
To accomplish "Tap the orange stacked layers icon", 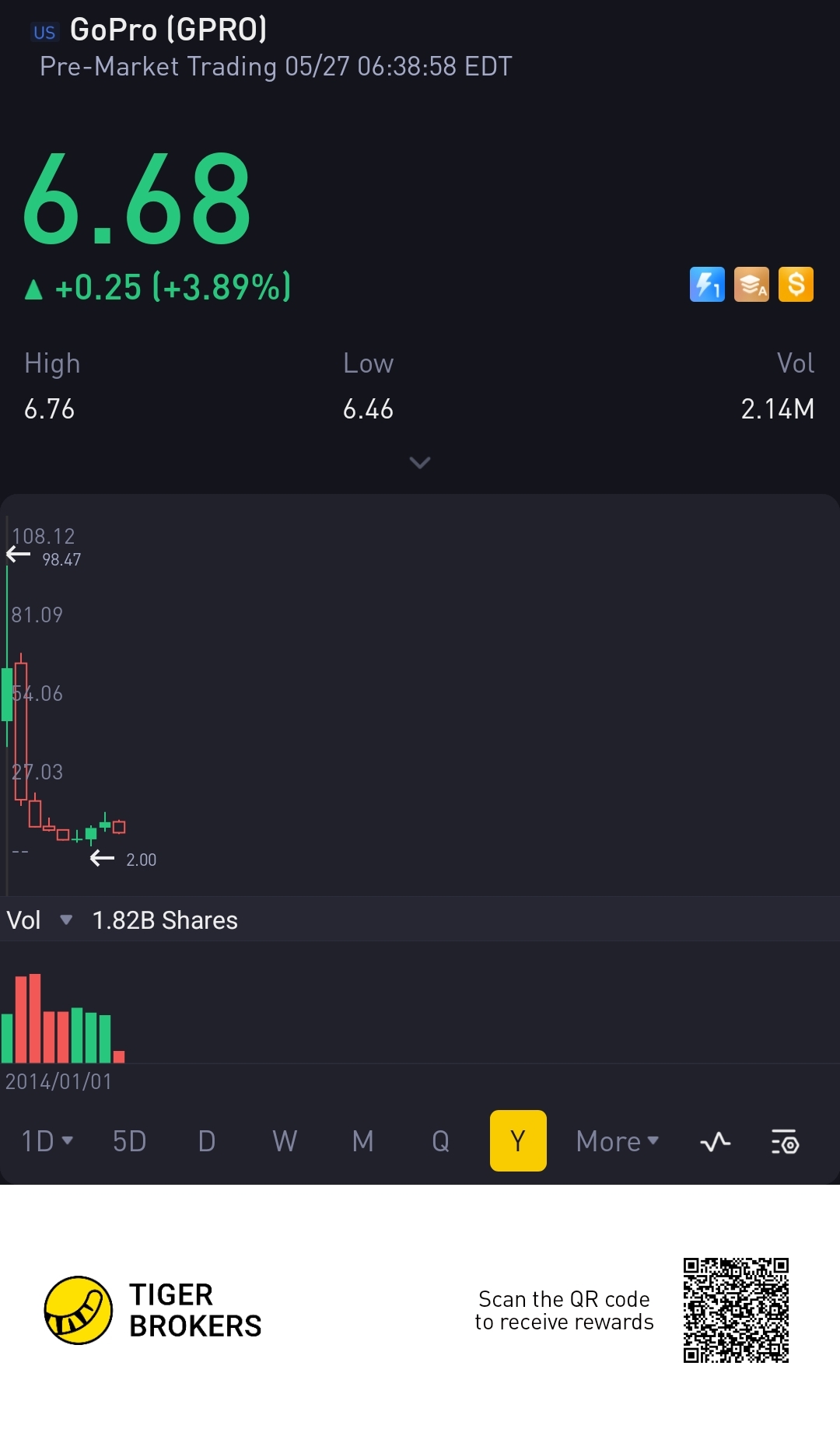I will (751, 285).
